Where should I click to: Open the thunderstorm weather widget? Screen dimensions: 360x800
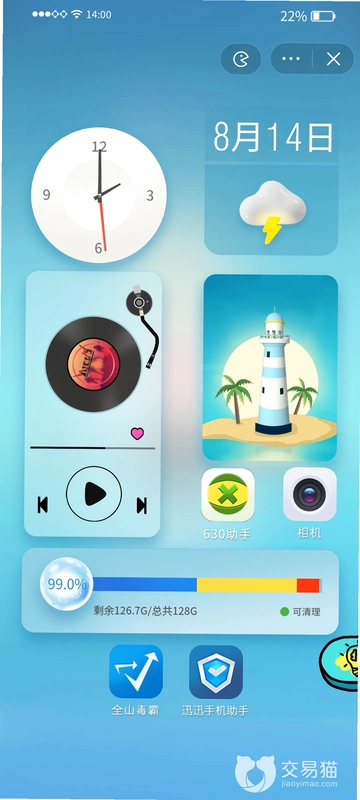point(271,210)
